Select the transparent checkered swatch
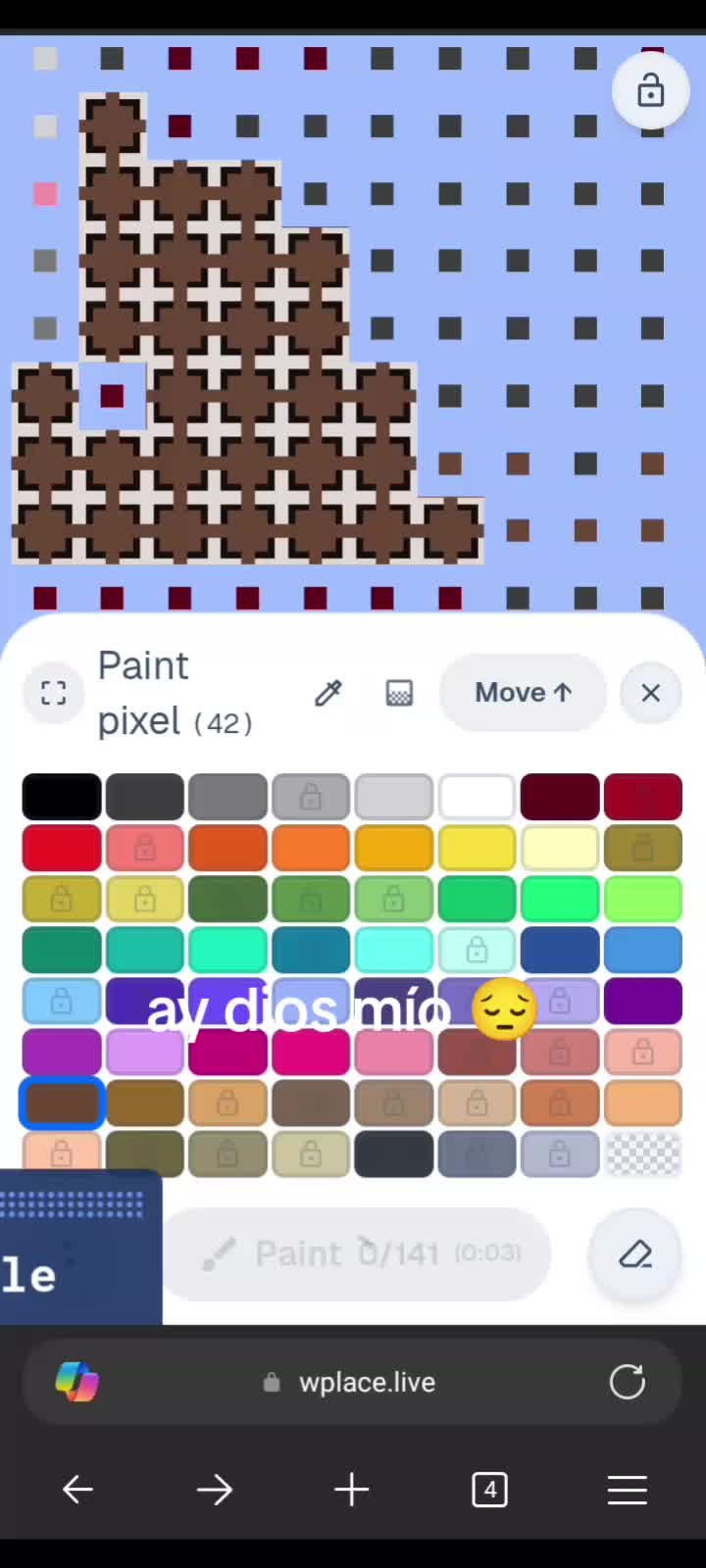 click(x=643, y=1153)
